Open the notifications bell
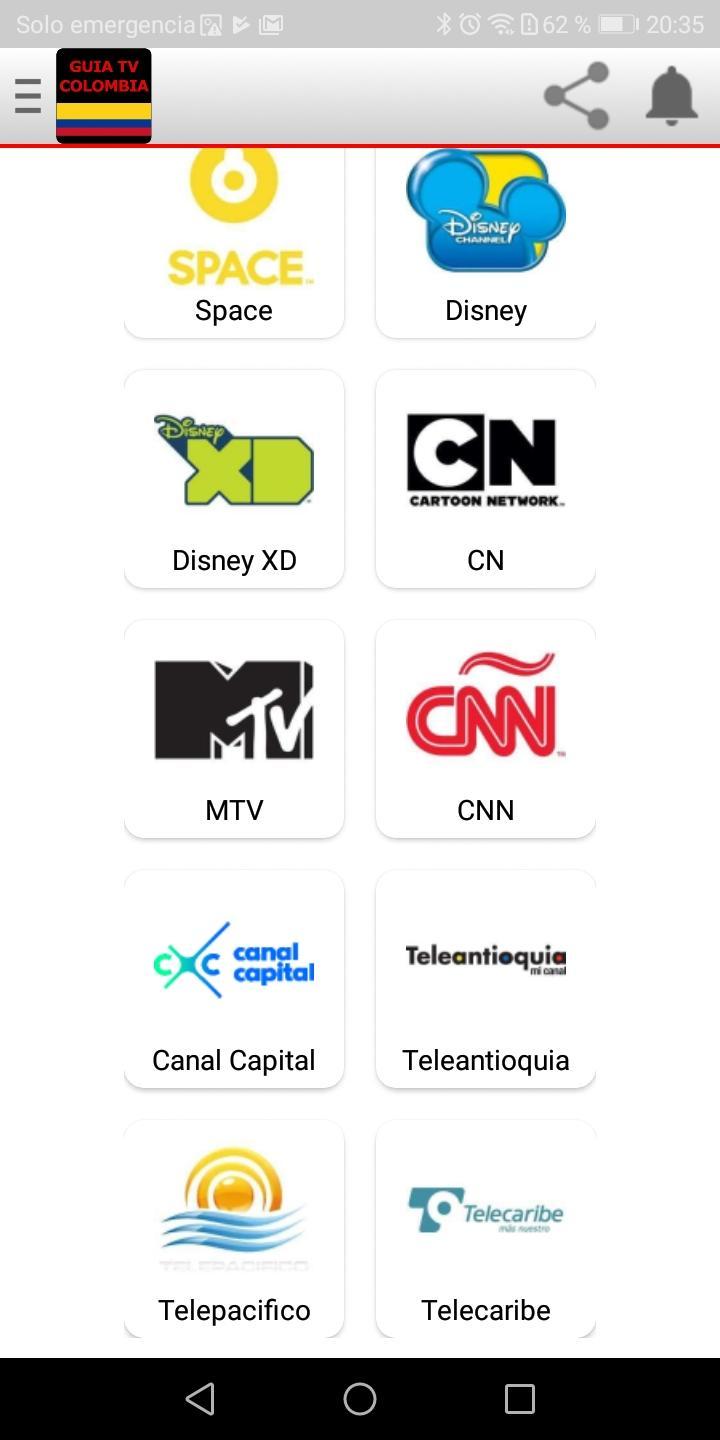 click(672, 96)
